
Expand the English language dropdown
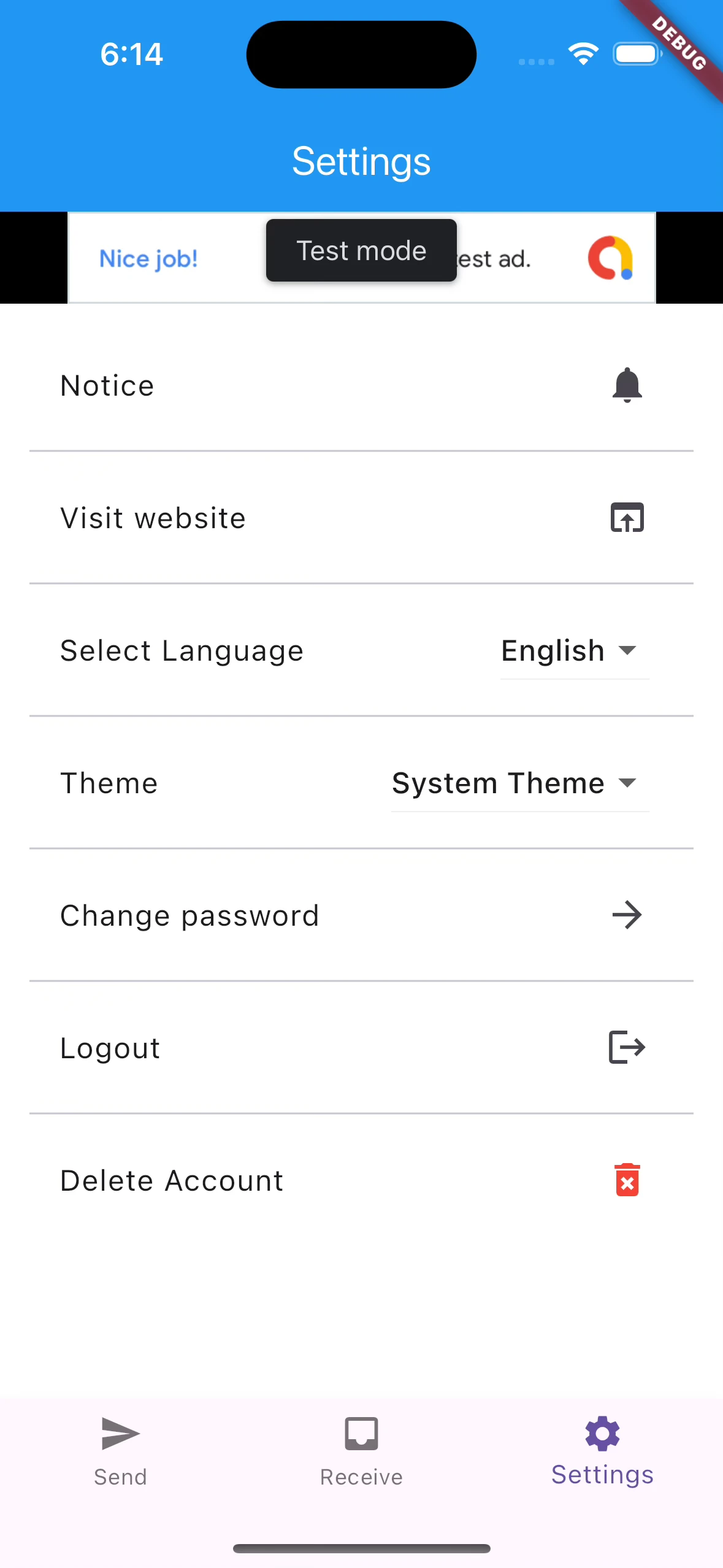point(575,650)
